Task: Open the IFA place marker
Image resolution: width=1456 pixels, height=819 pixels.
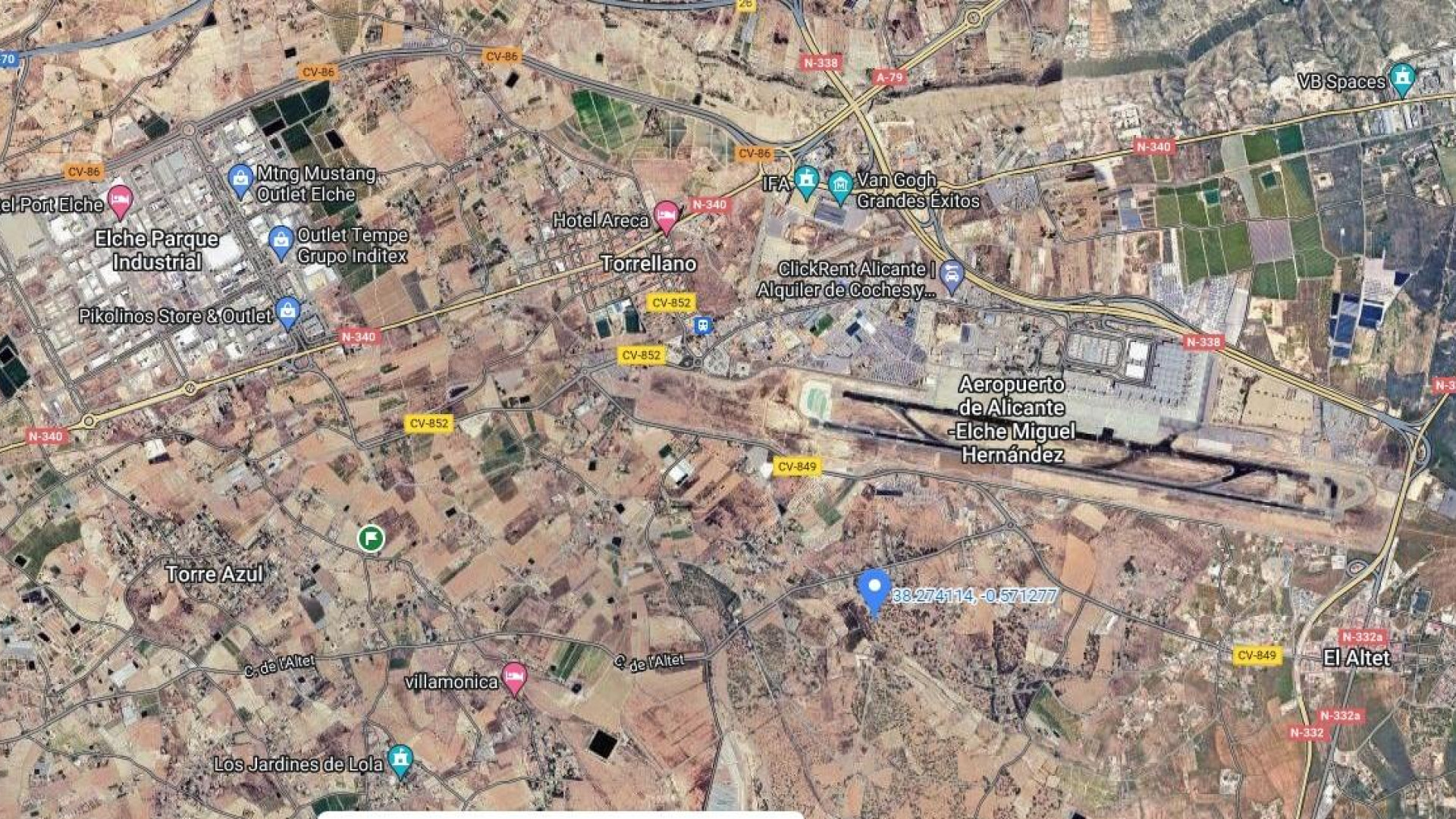Action: coord(806,180)
